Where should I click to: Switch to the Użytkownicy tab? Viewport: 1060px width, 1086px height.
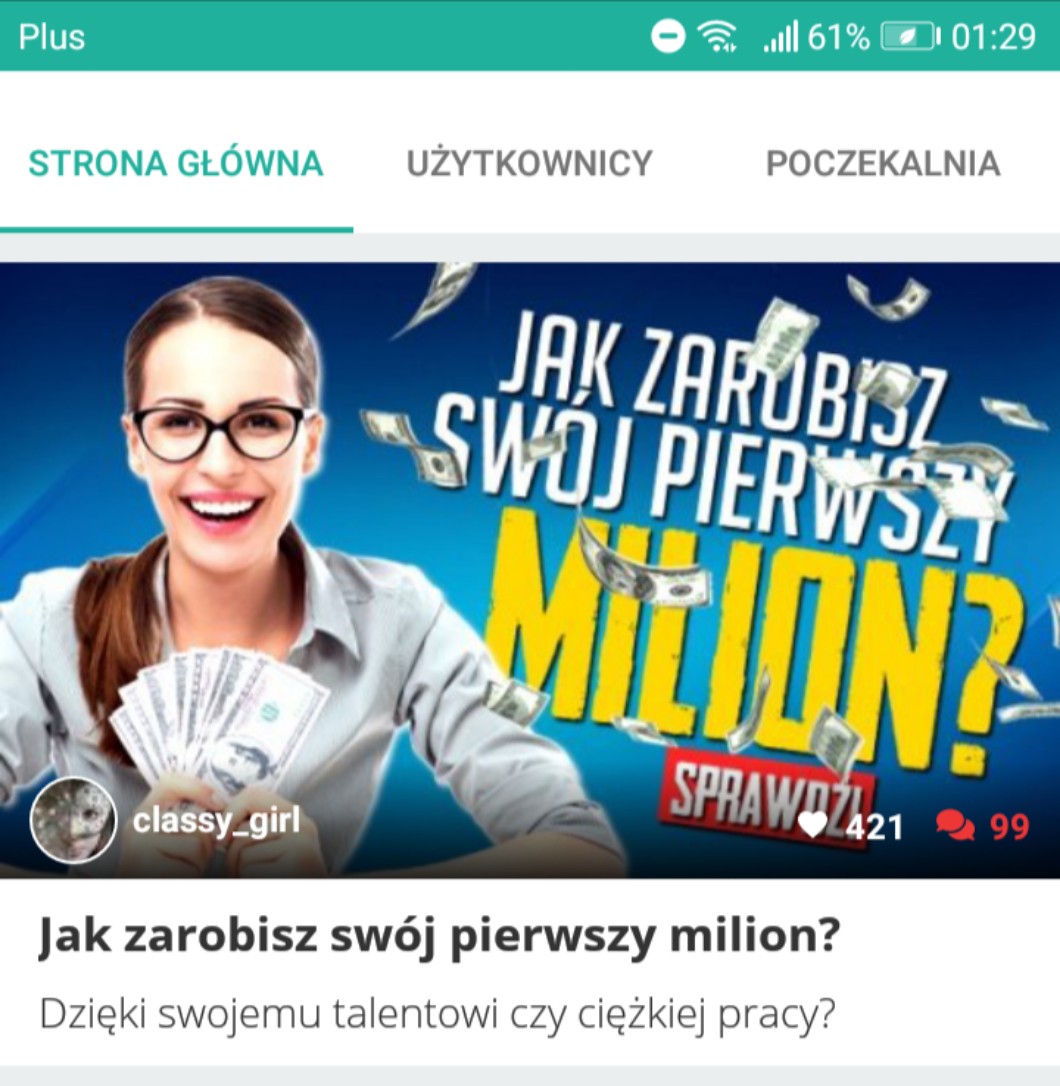point(529,163)
